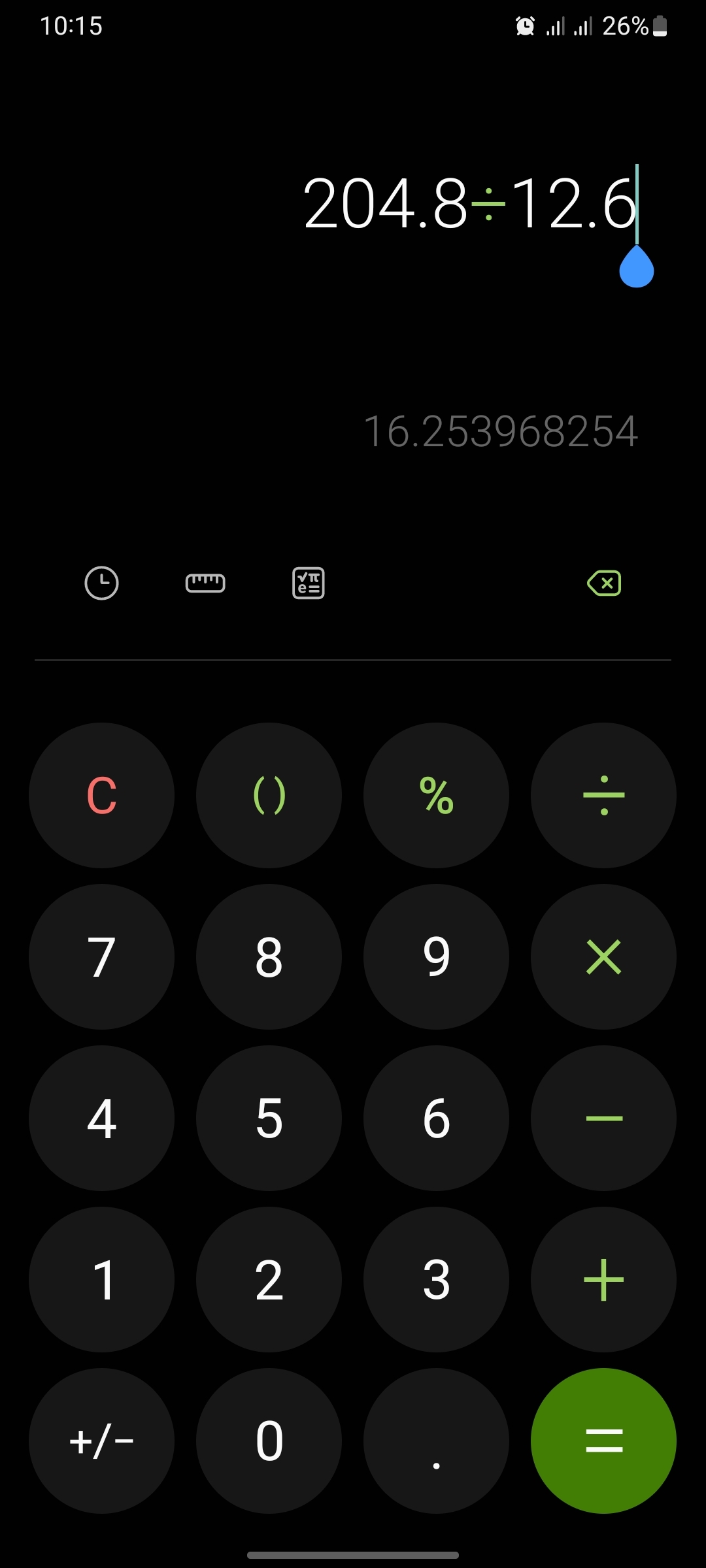Tap the percent key
706x1568 pixels.
[x=436, y=795]
